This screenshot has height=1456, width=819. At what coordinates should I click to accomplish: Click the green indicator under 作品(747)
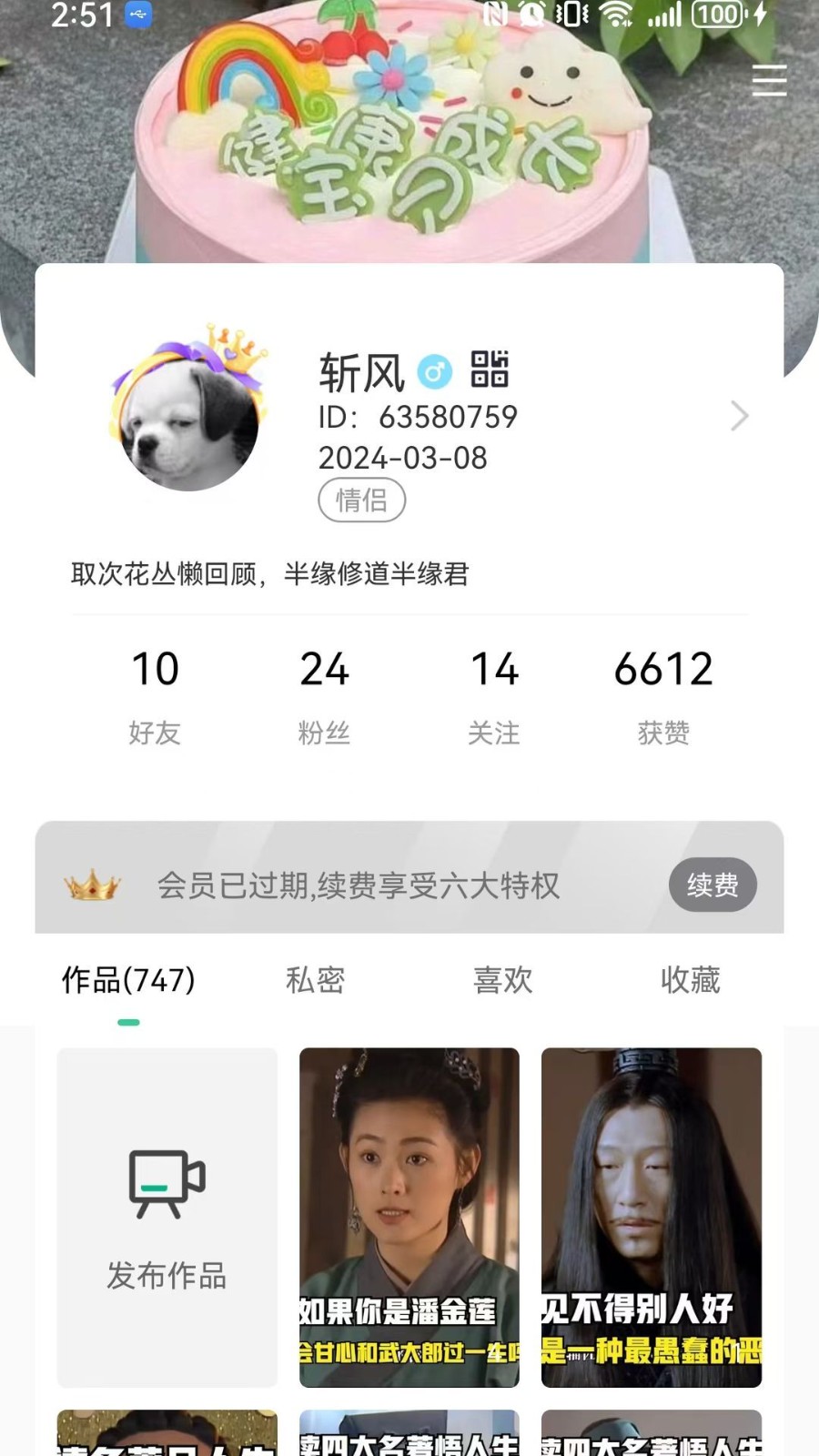[130, 1021]
